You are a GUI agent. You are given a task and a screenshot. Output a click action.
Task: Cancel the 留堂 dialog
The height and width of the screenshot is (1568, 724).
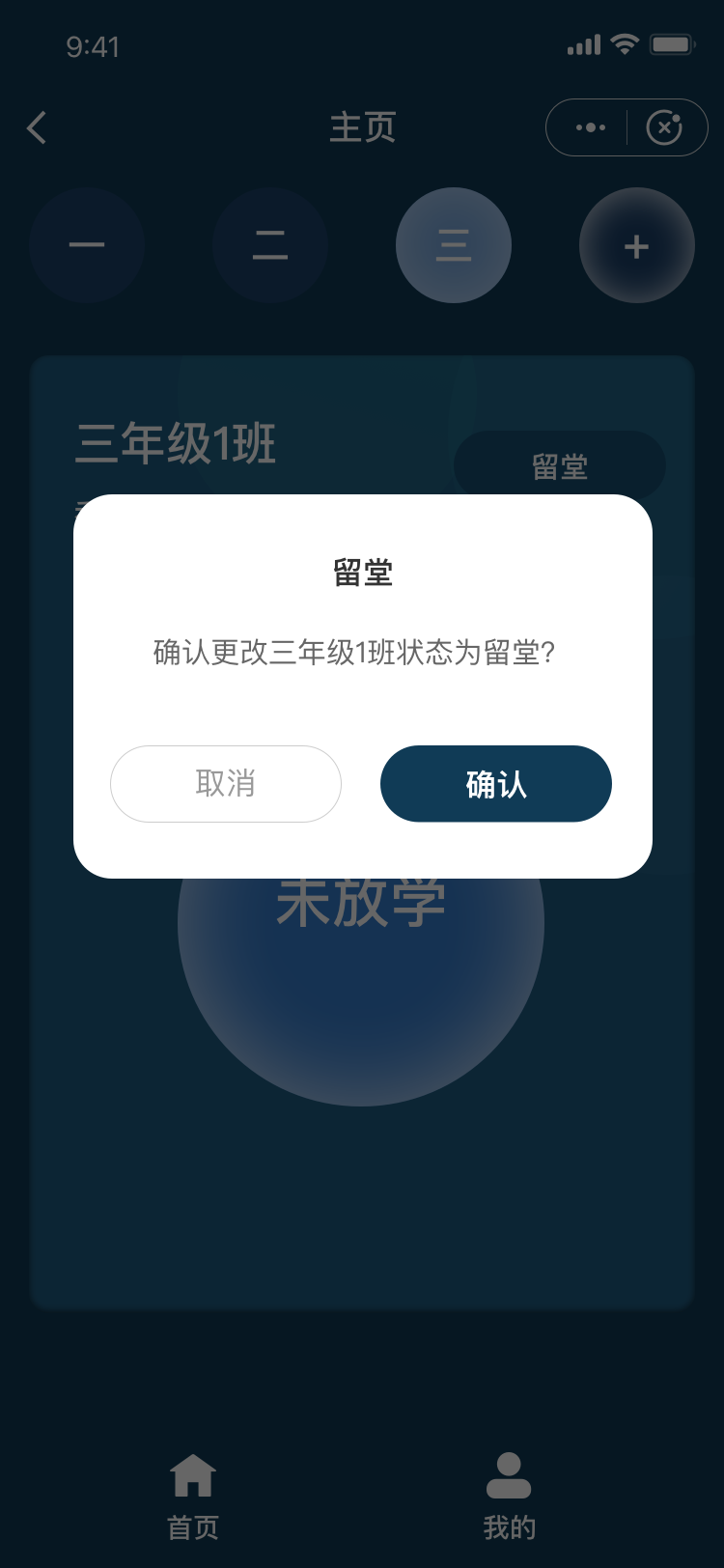click(x=226, y=783)
